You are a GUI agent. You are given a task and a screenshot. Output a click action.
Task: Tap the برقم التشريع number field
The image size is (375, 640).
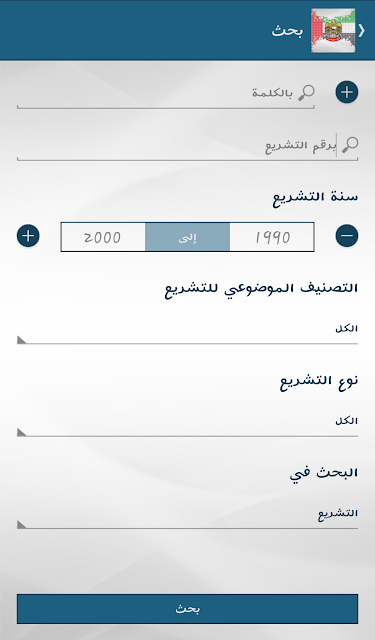pyautogui.click(x=187, y=145)
